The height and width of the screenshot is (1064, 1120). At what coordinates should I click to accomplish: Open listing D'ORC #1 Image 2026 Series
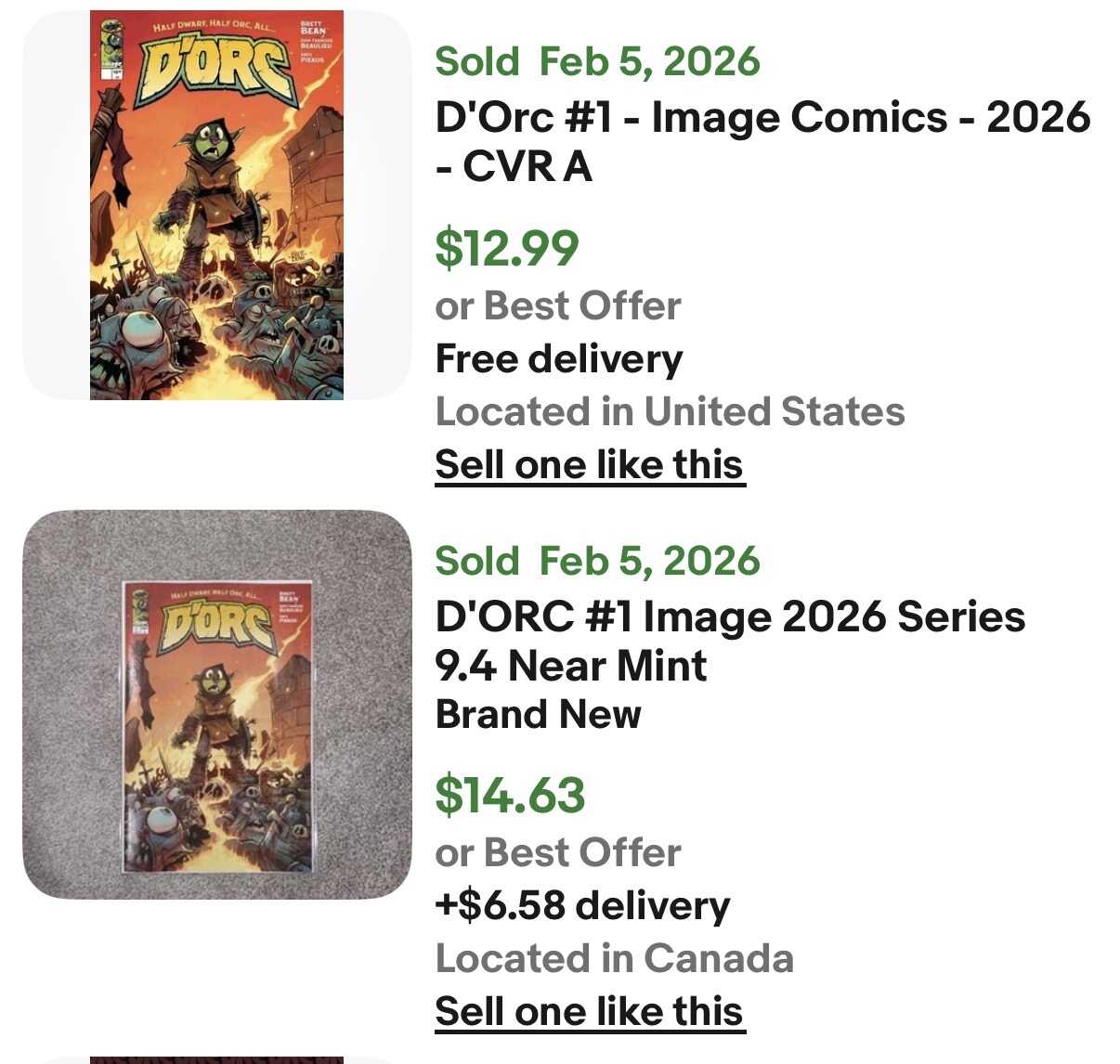pyautogui.click(x=730, y=641)
